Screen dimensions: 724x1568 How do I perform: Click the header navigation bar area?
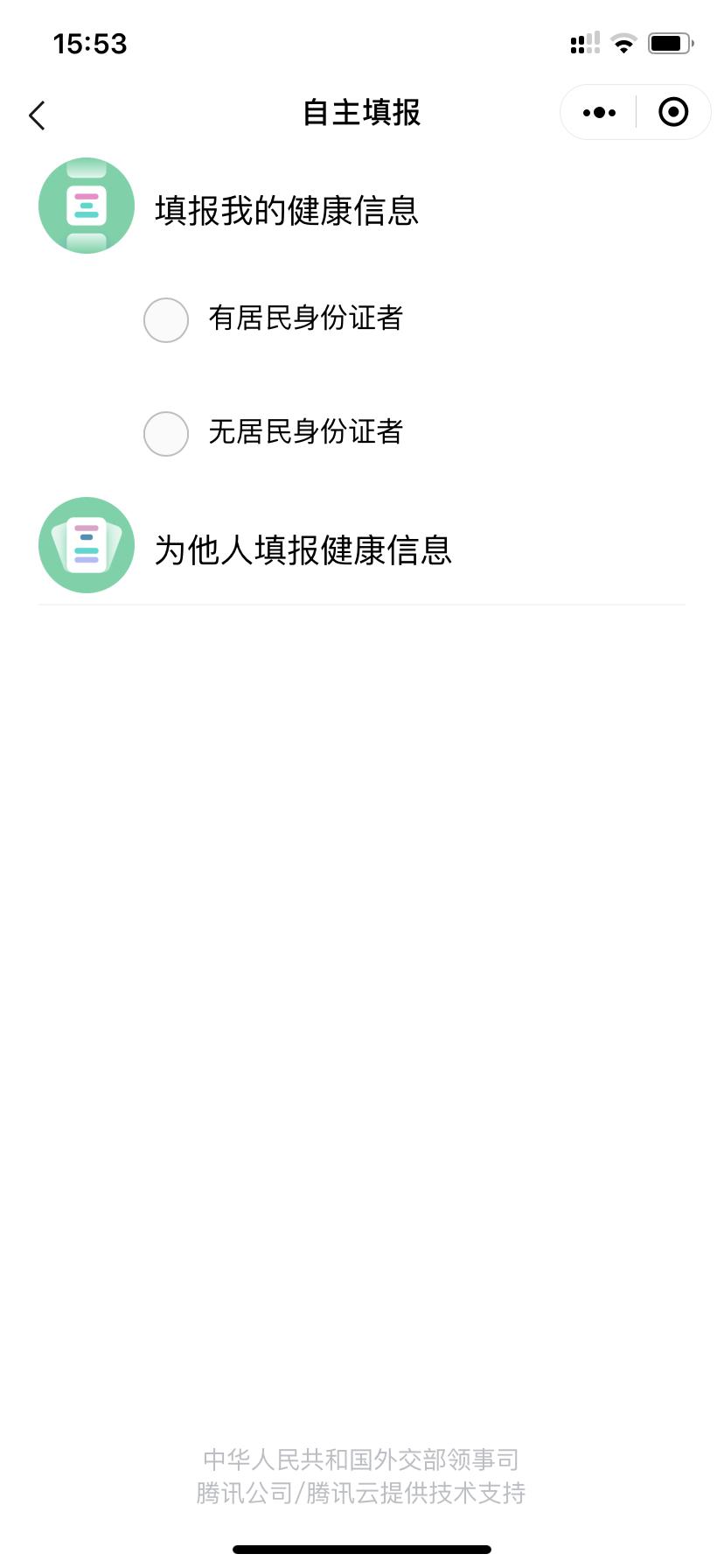pyautogui.click(x=362, y=113)
